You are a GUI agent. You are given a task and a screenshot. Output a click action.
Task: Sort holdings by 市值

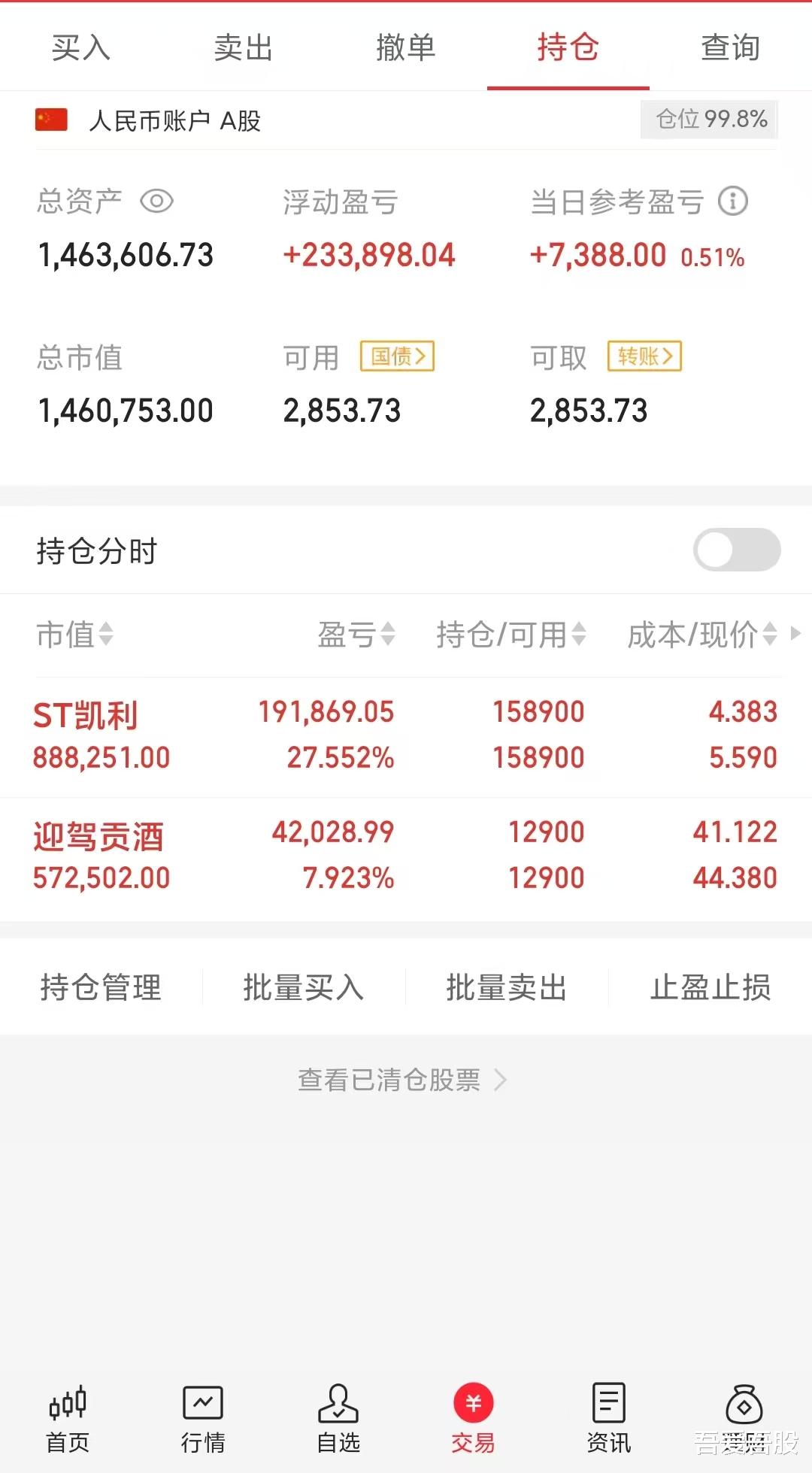click(74, 635)
